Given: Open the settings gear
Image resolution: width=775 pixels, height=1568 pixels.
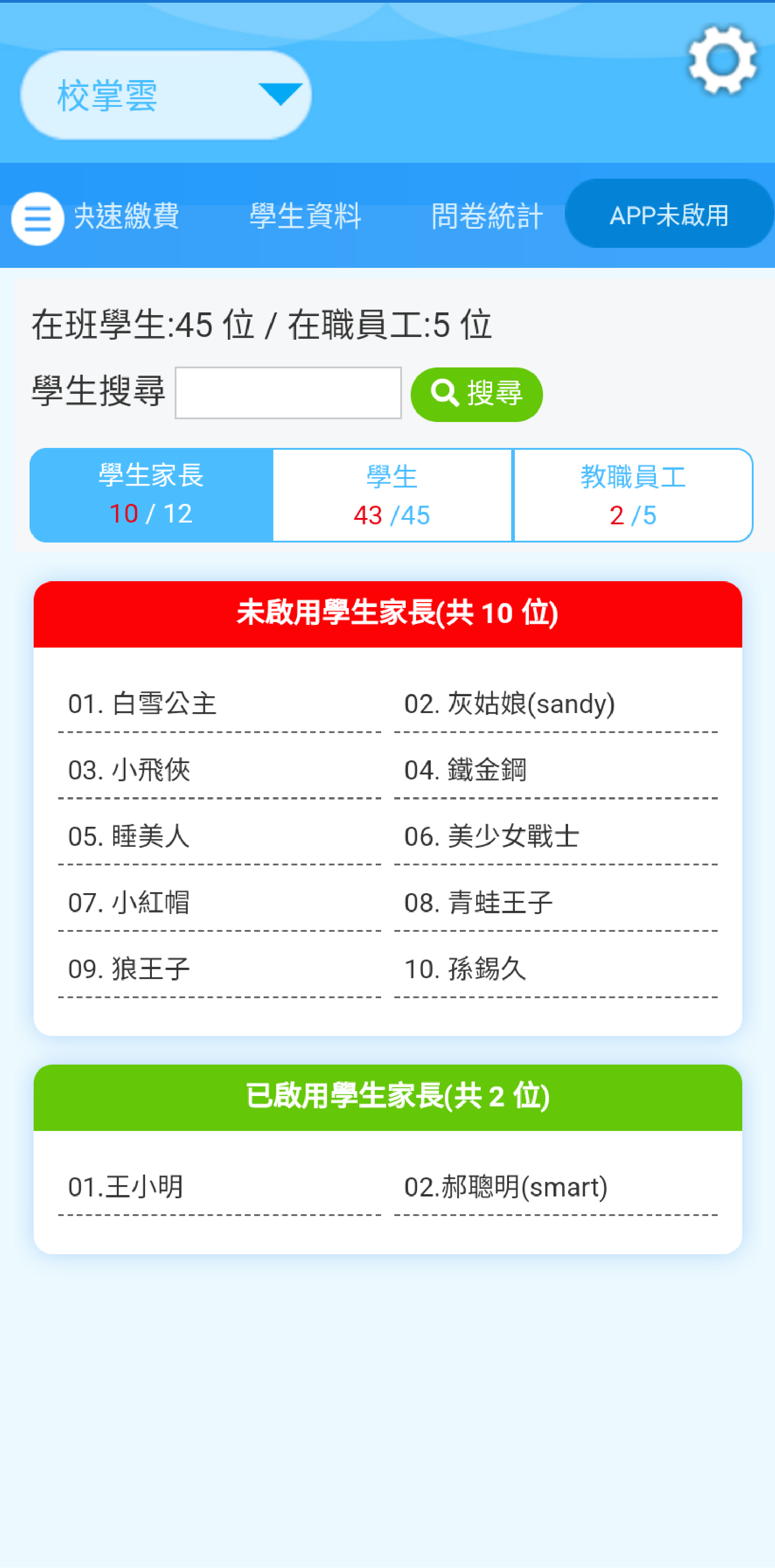Looking at the screenshot, I should tap(722, 60).
